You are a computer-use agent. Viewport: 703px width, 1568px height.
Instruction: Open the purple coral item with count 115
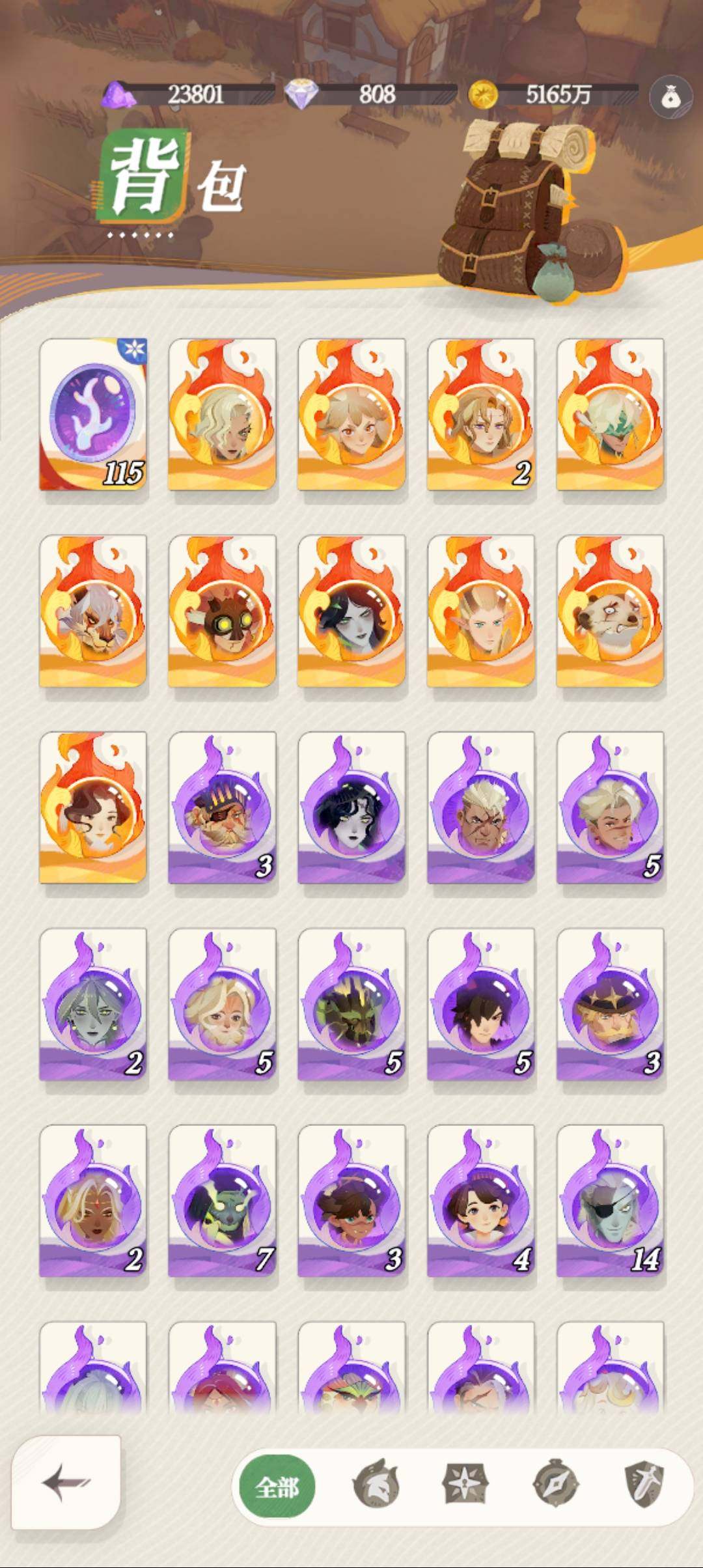[93, 414]
